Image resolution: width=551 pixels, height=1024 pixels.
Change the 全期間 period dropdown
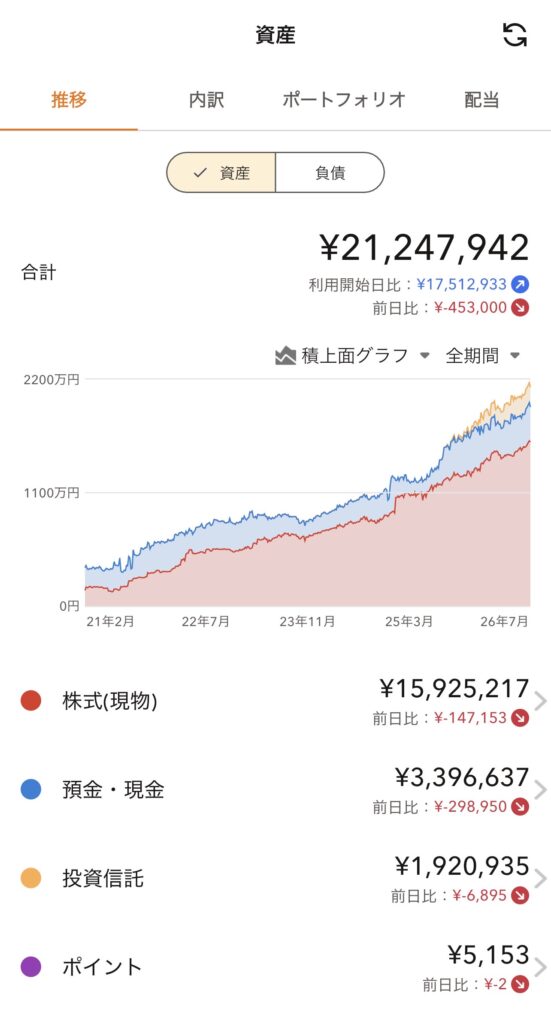(x=482, y=356)
